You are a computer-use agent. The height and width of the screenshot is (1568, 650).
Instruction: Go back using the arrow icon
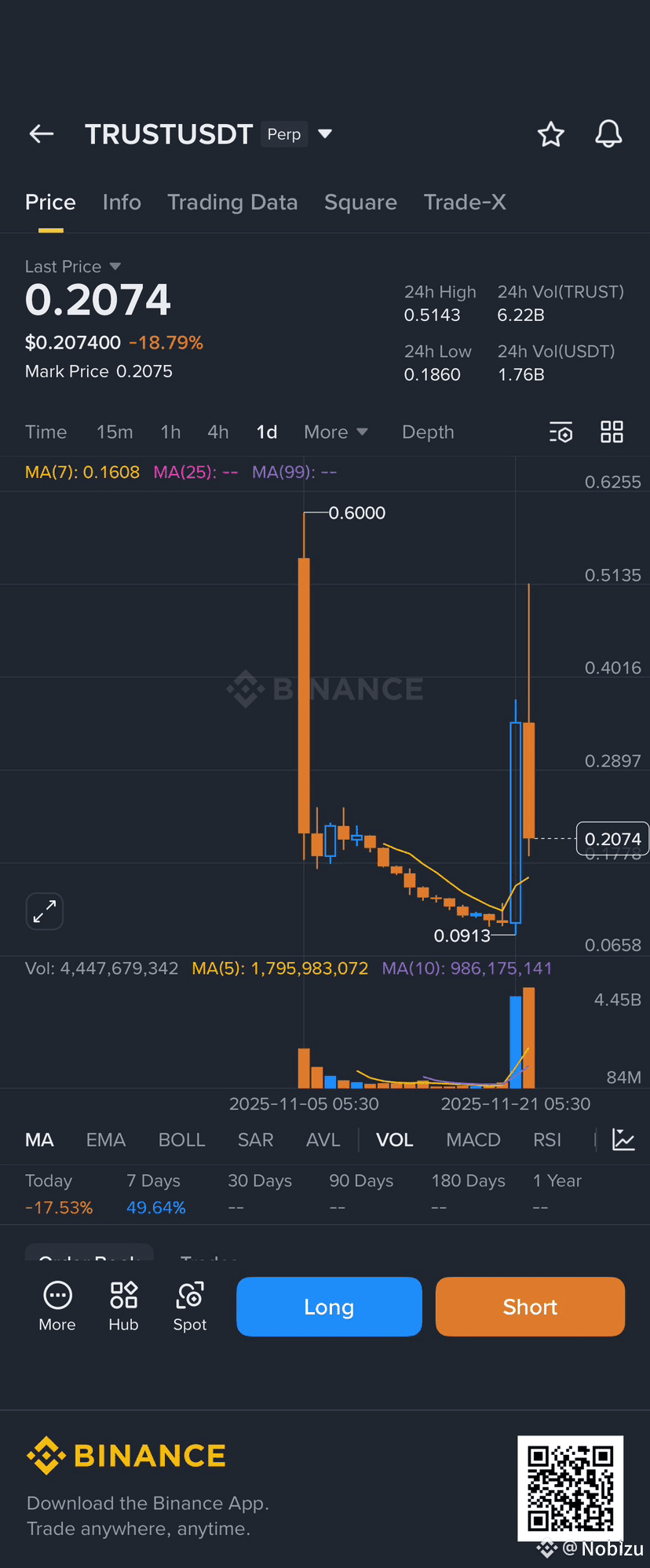click(42, 134)
